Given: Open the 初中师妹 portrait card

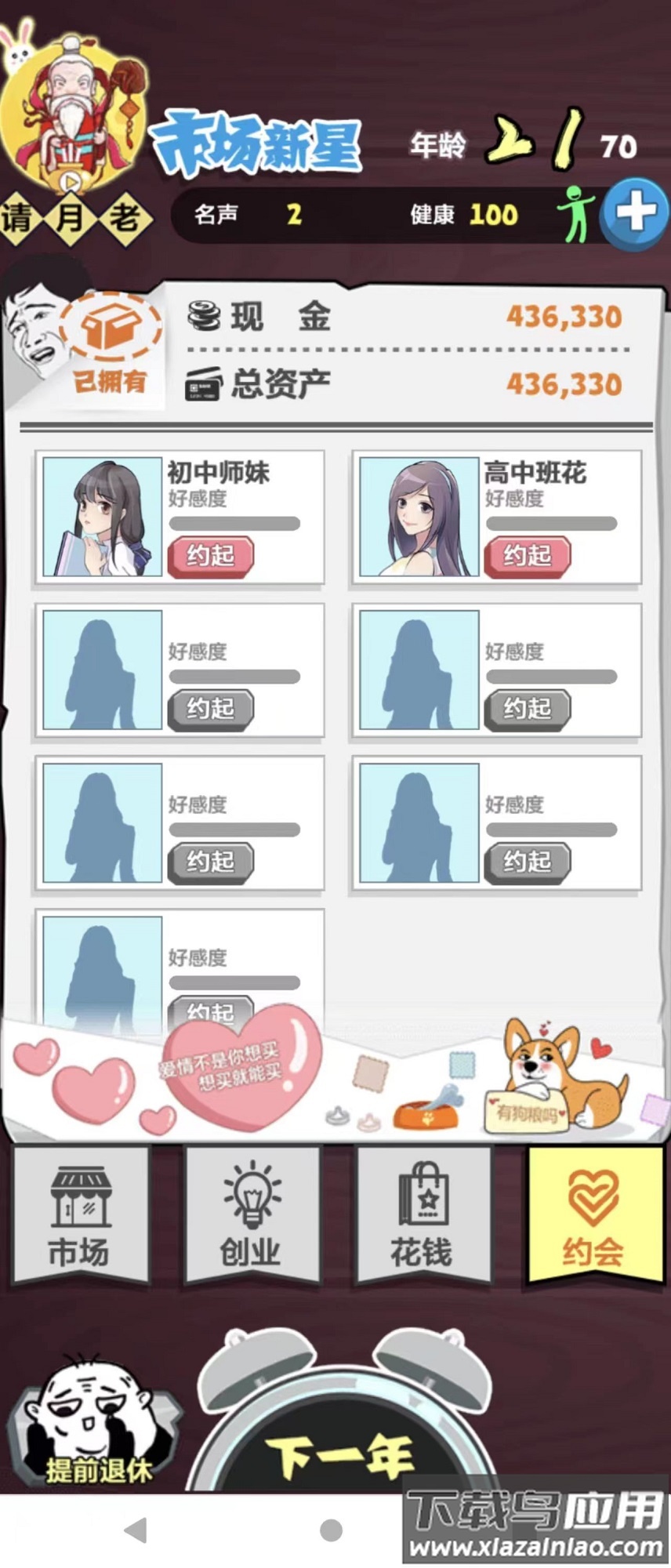Looking at the screenshot, I should (x=103, y=517).
